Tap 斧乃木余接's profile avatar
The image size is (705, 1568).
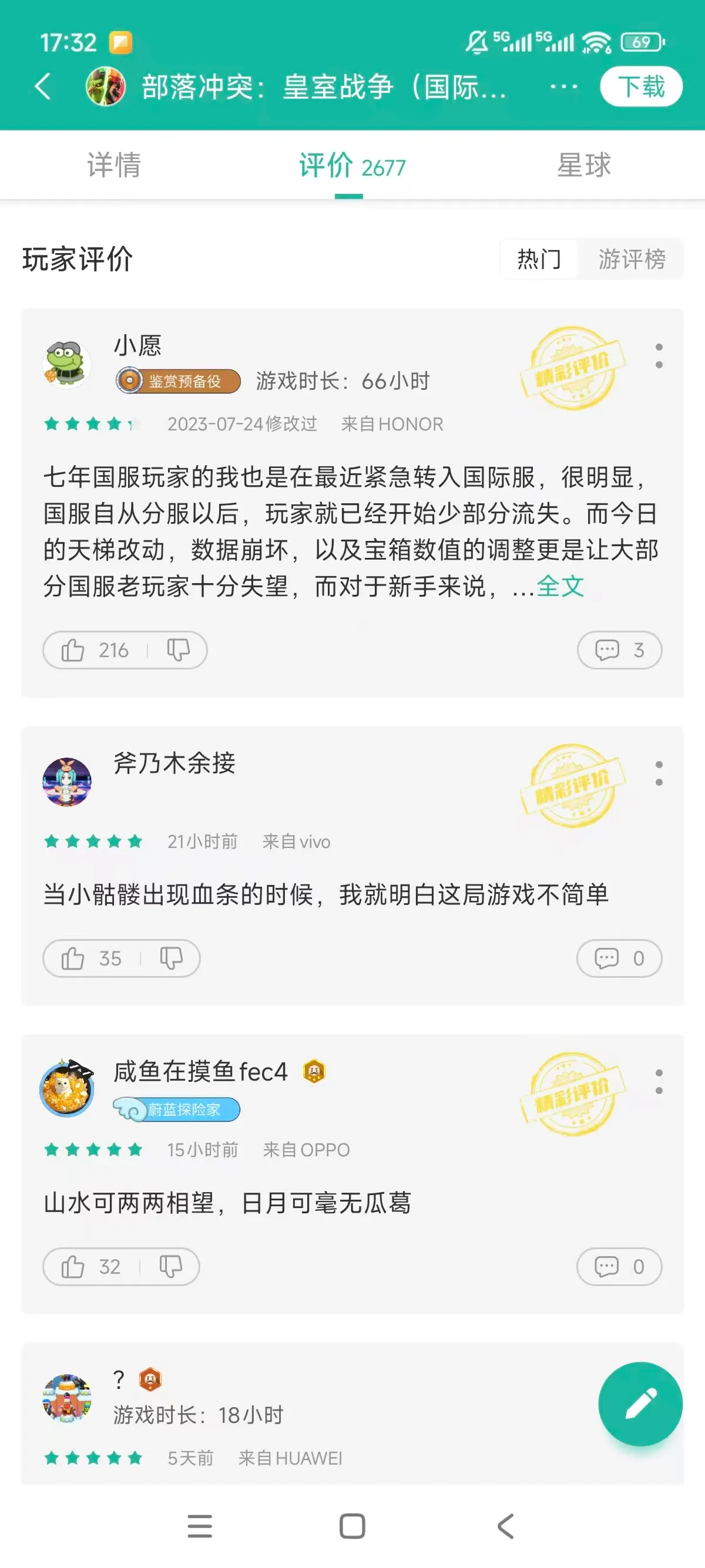[x=66, y=783]
